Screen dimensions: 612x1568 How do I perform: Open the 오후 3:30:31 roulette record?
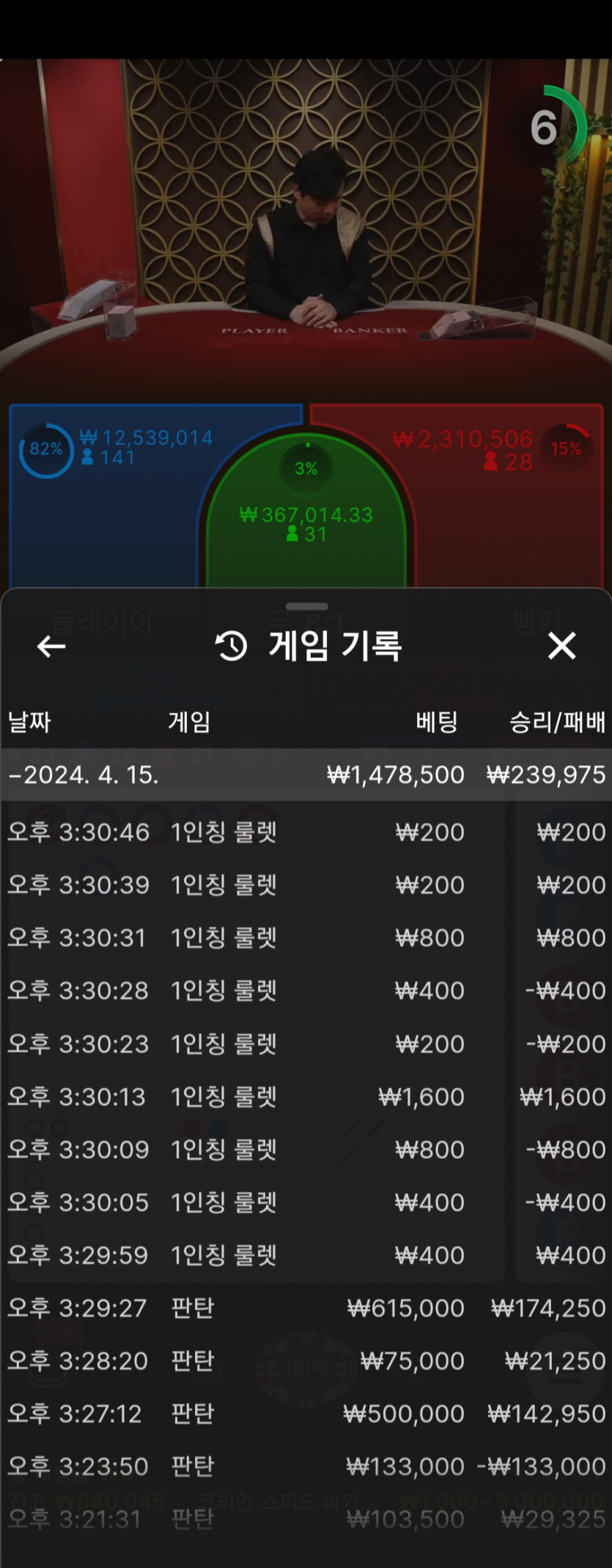[x=306, y=938]
